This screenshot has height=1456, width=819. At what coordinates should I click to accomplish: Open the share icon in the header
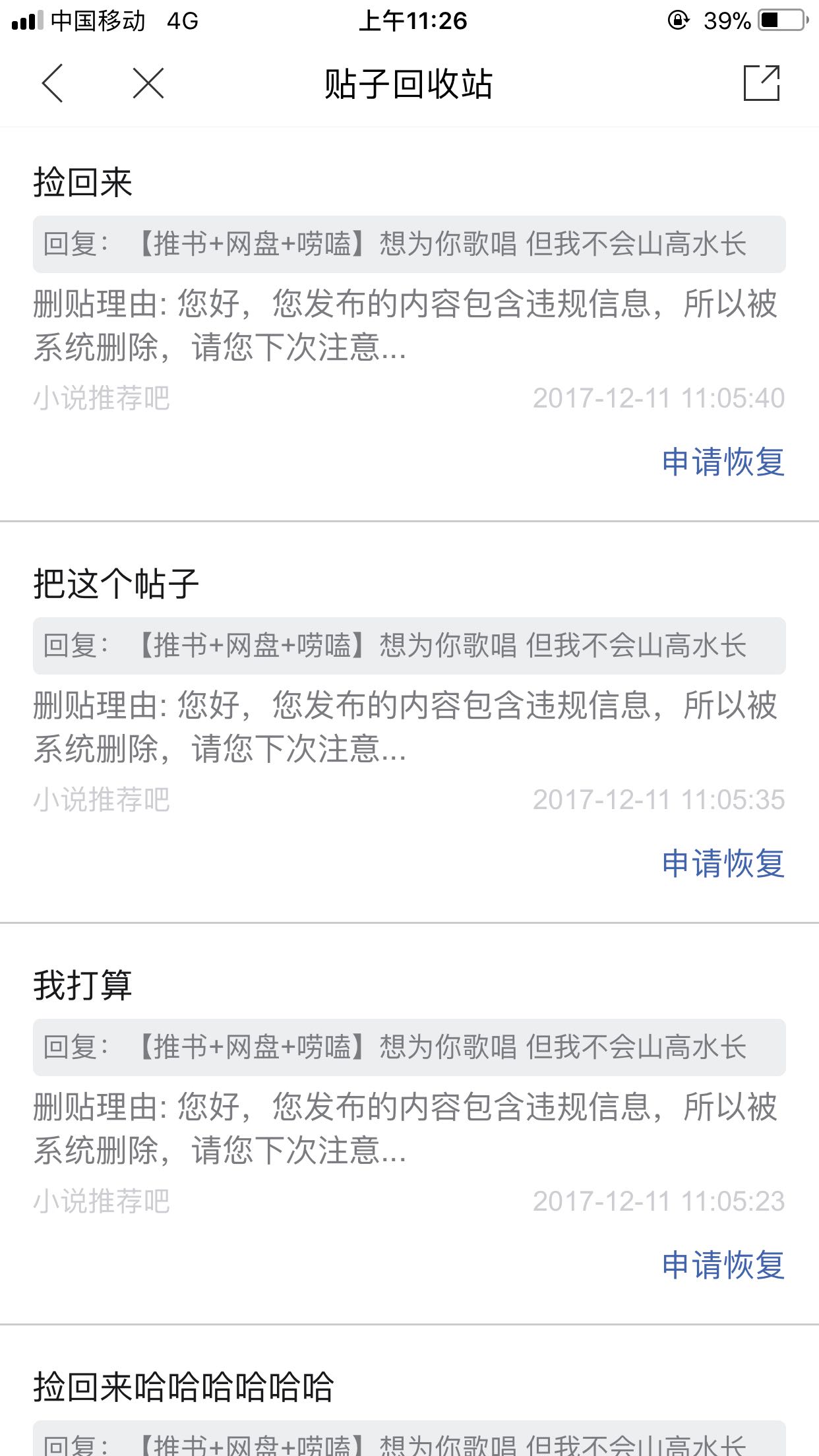[761, 84]
